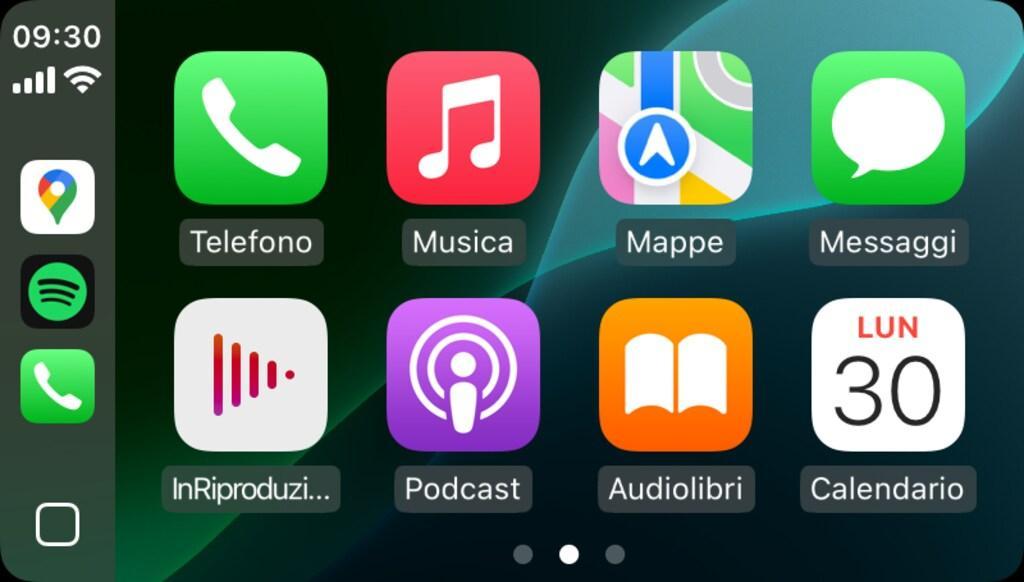Open the InRiproduzione now playing app
Viewport: 1024px width, 582px height.
(250, 374)
